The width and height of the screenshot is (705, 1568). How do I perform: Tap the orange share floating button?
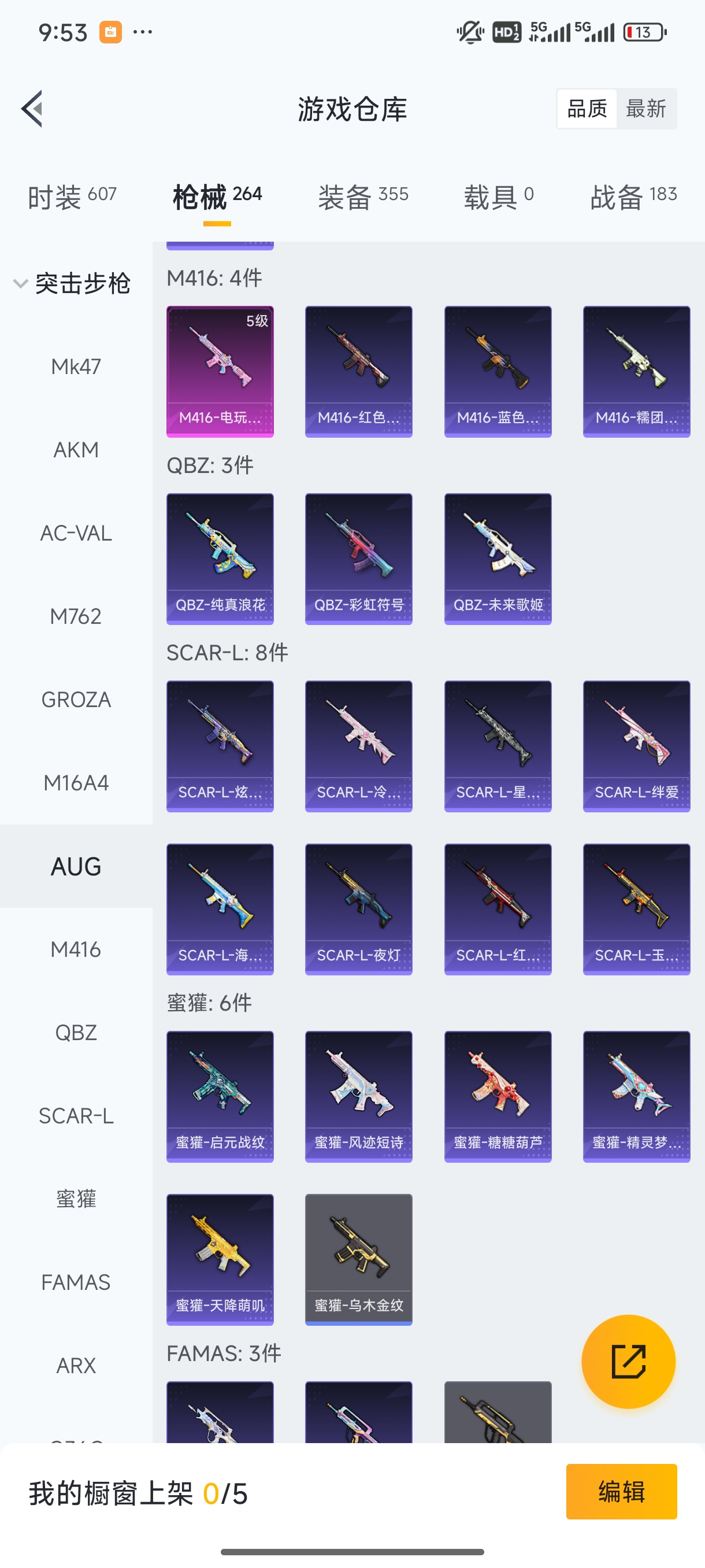point(628,1362)
